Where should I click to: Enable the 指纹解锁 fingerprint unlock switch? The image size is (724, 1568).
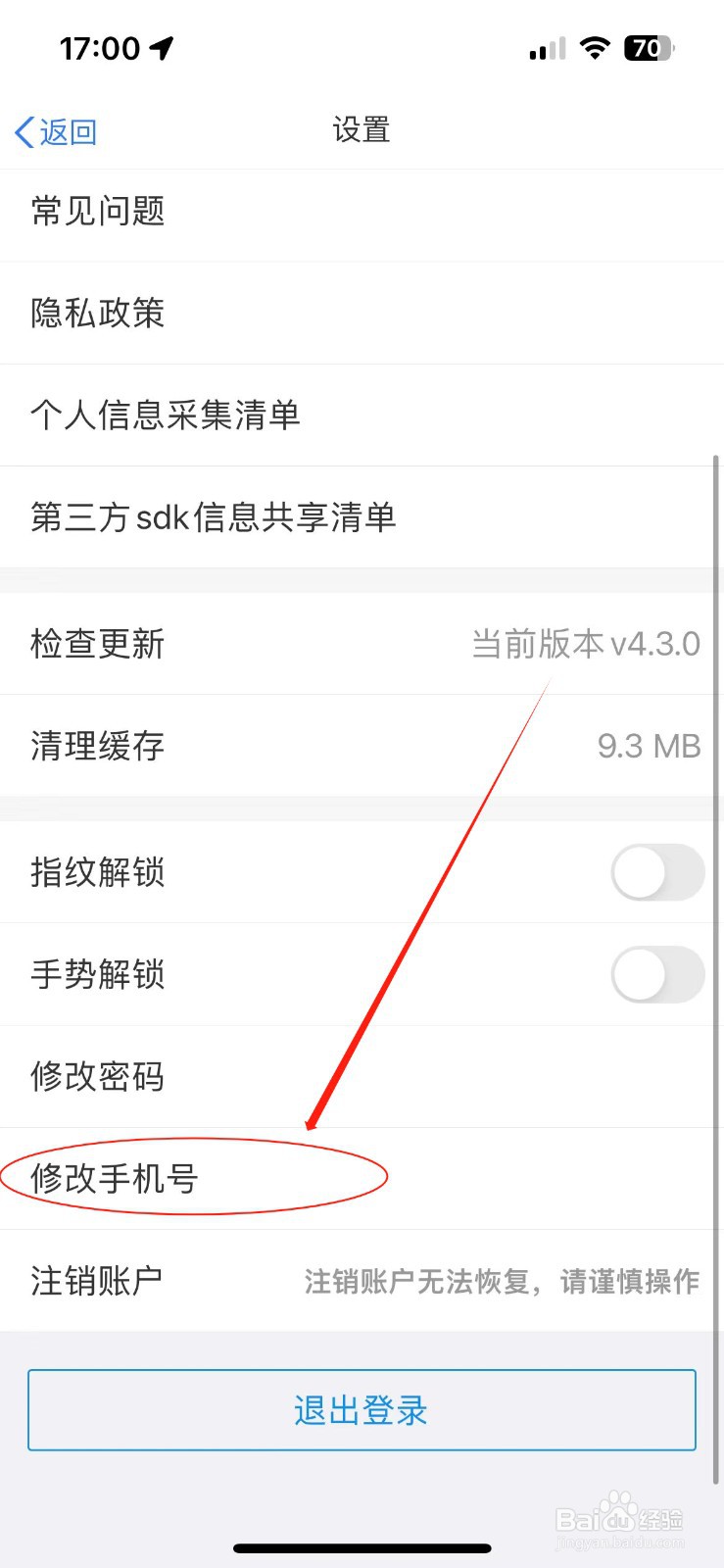656,872
